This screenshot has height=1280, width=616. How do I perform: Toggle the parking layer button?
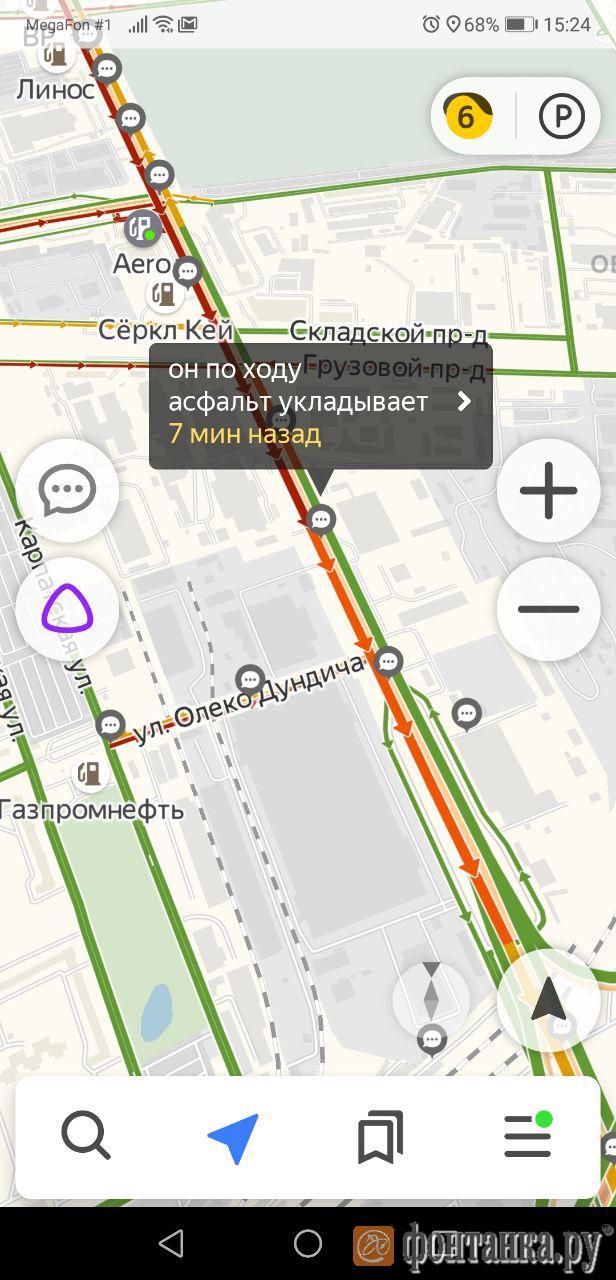point(561,117)
